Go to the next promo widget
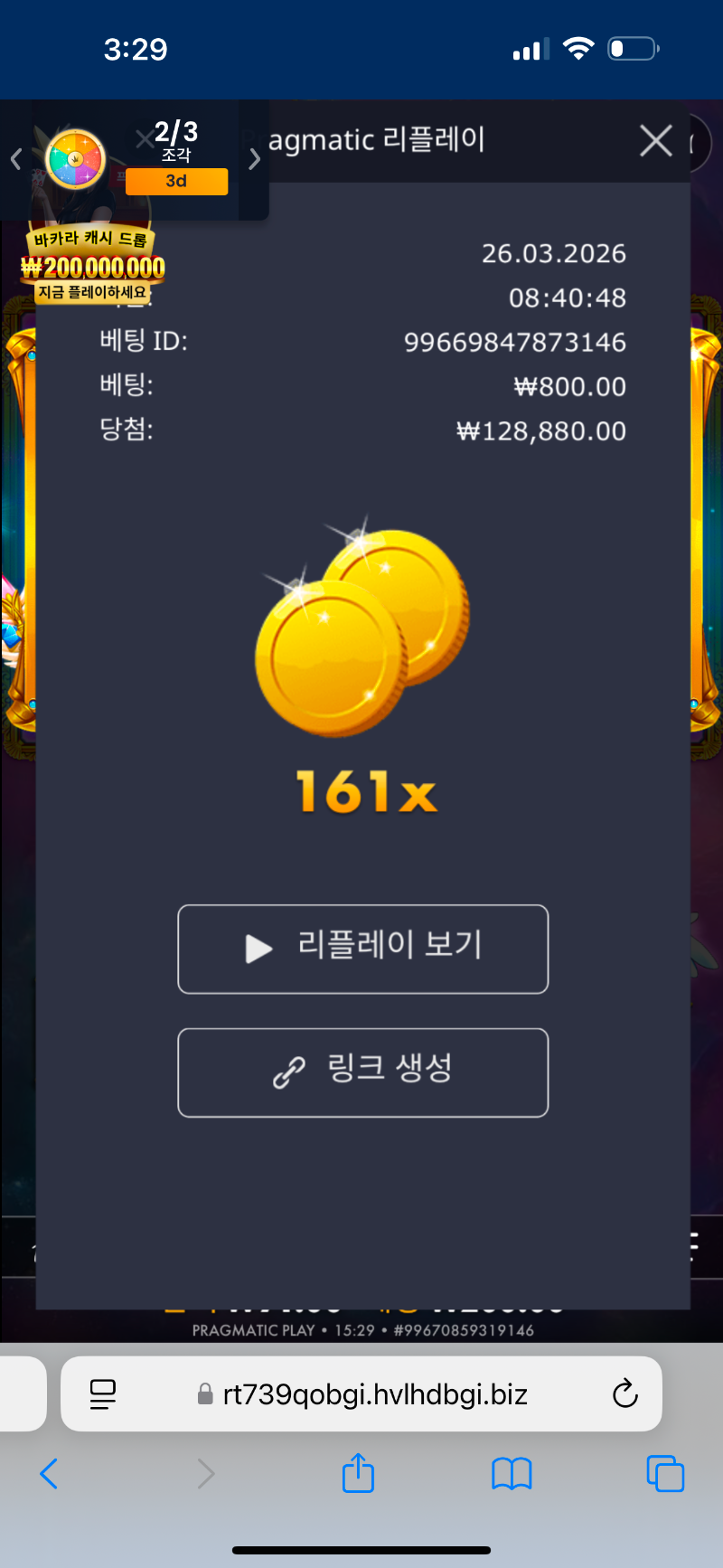Image resolution: width=723 pixels, height=1568 pixels. click(x=255, y=160)
